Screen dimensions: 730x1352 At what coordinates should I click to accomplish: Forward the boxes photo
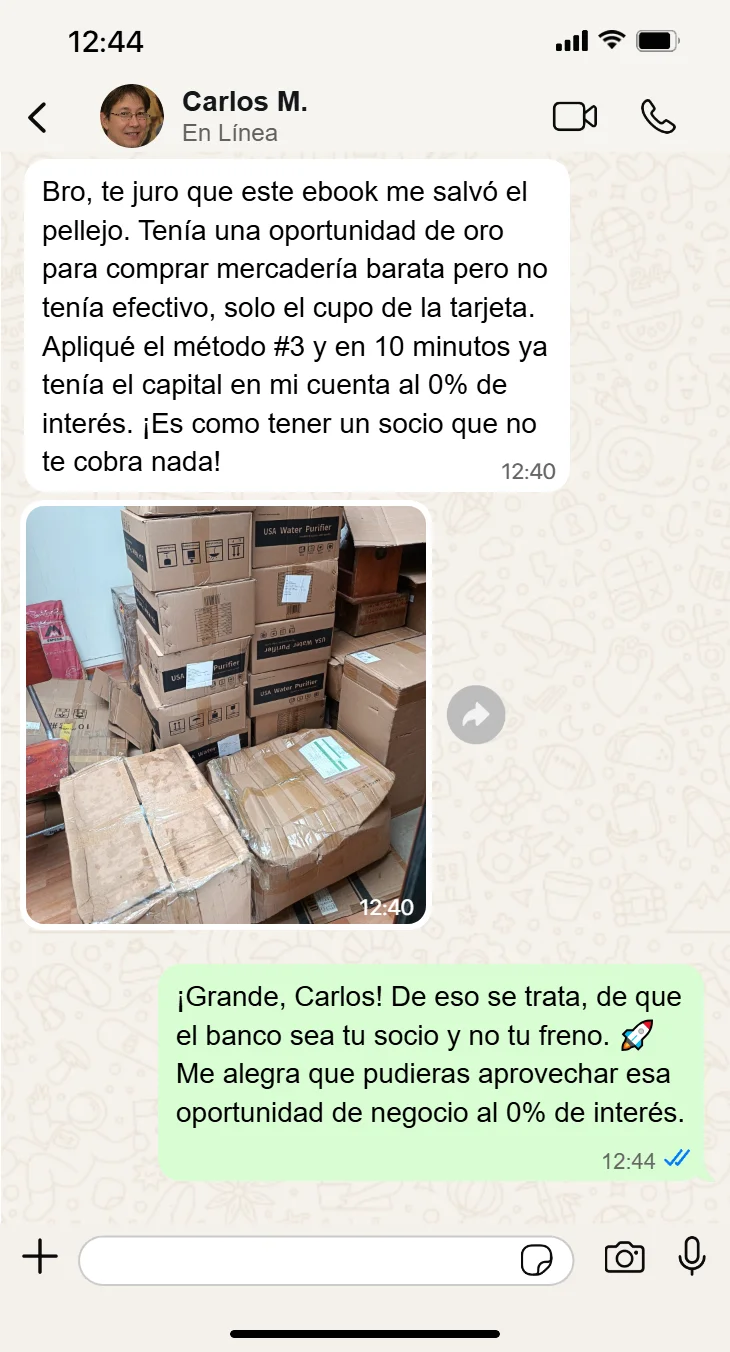(x=476, y=714)
